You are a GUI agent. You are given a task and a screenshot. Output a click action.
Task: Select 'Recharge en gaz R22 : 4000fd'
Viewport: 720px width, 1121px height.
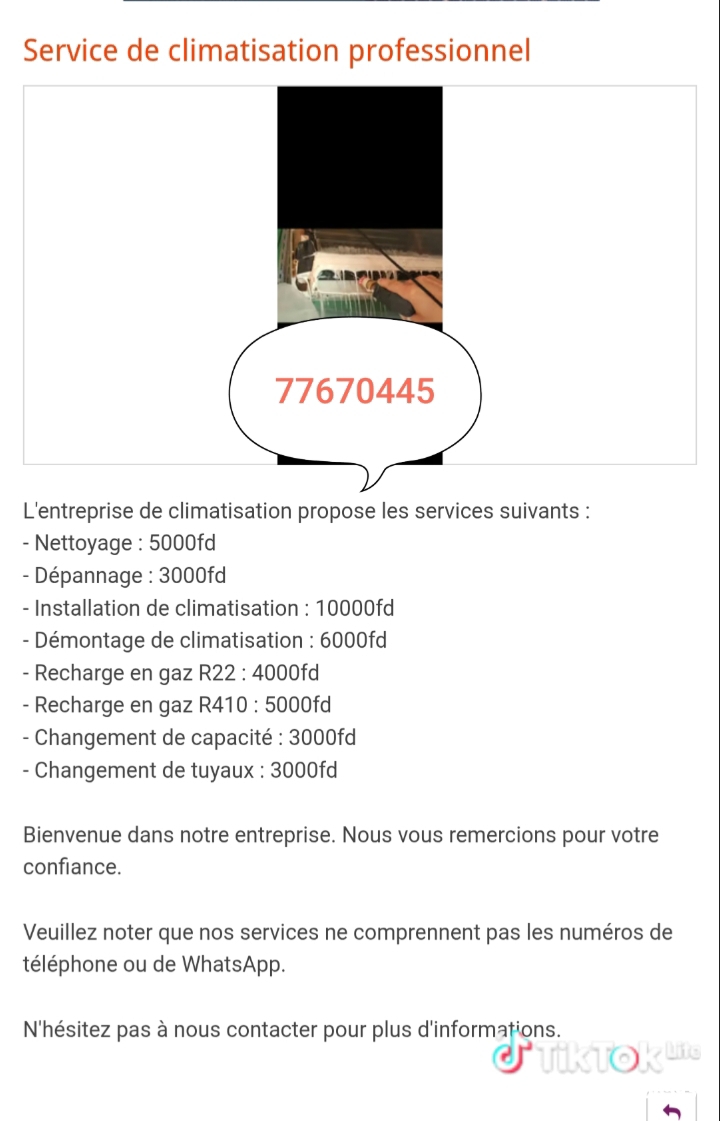172,673
